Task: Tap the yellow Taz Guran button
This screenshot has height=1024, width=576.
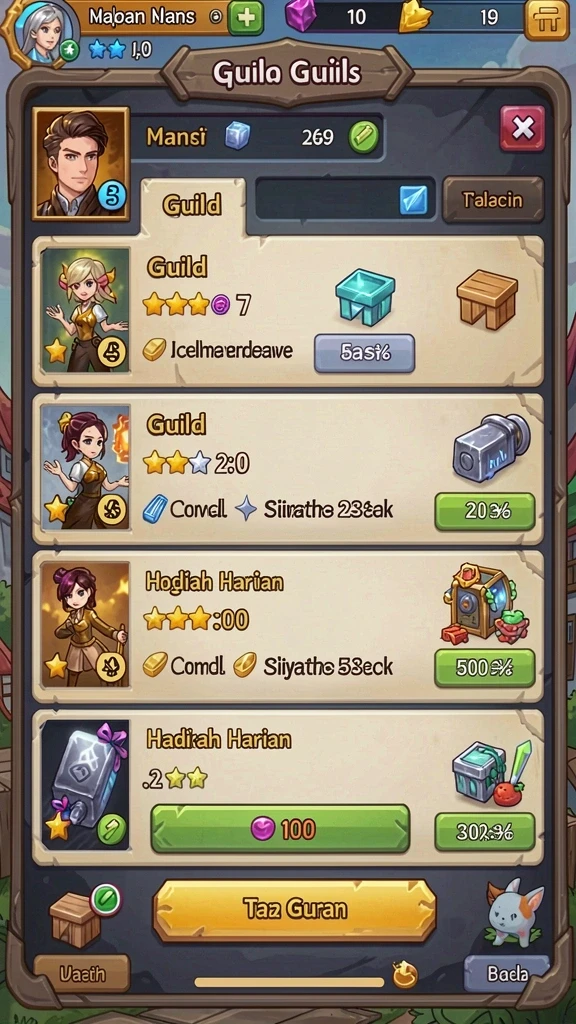Action: coord(295,910)
